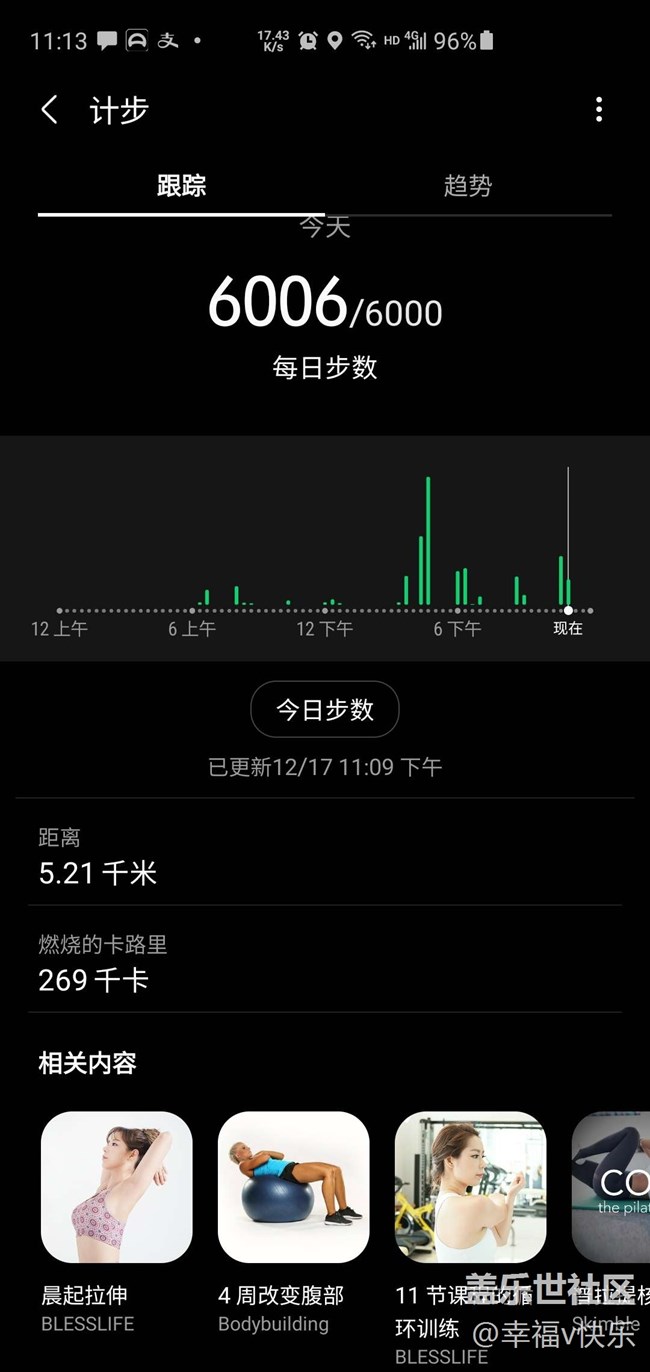Select the 跟踪 tab
Image resolution: width=650 pixels, height=1372 pixels.
pyautogui.click(x=181, y=186)
